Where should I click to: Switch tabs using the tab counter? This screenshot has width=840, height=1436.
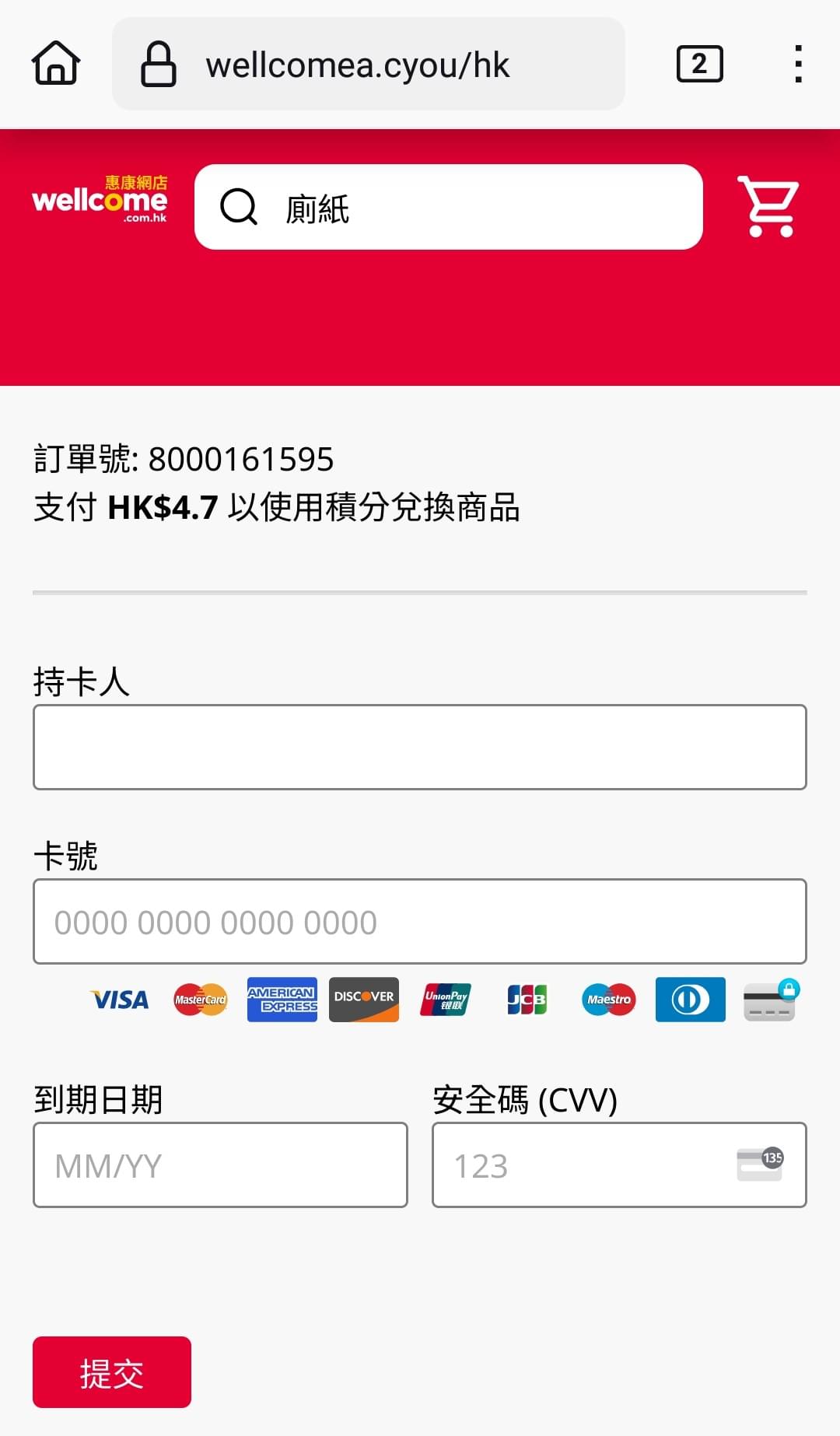click(x=698, y=64)
